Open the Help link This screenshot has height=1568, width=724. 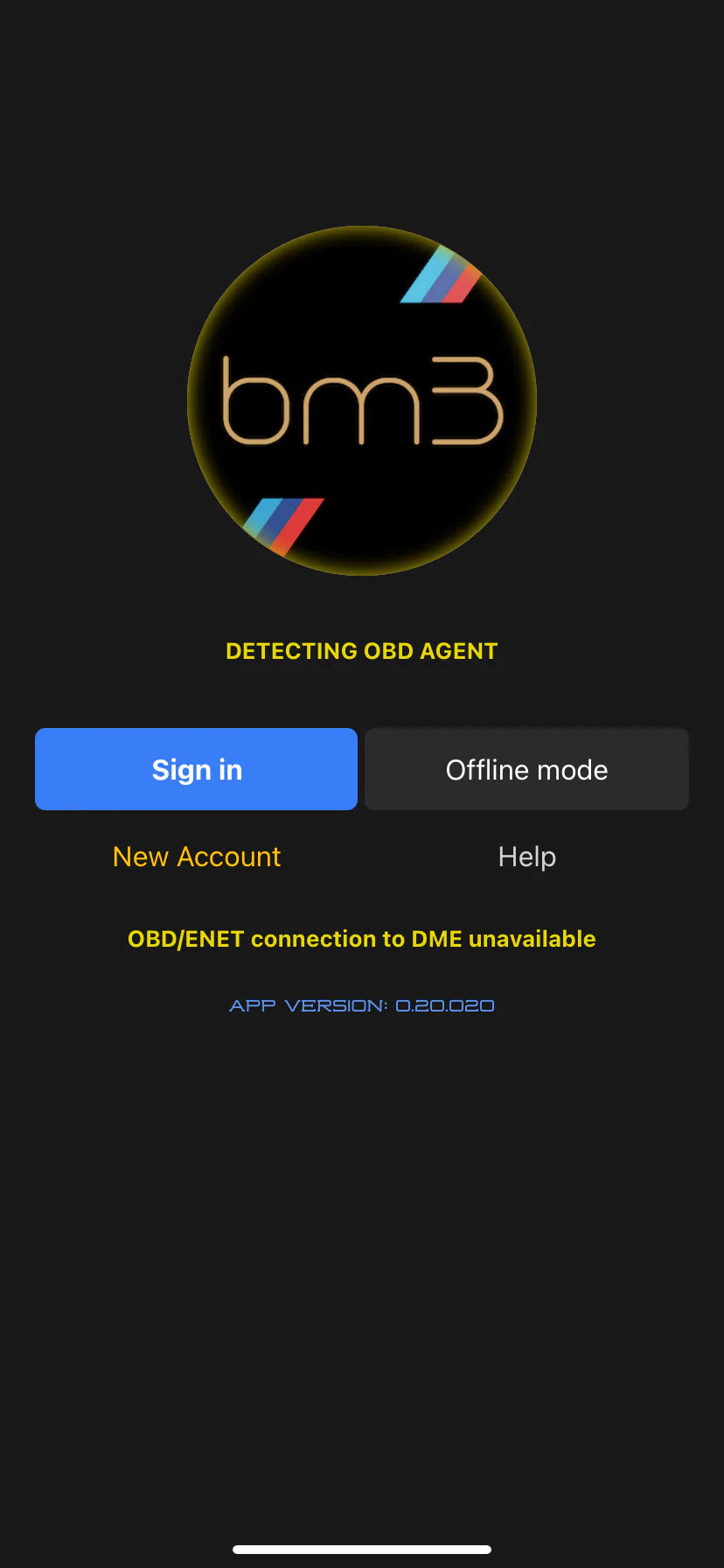coord(526,857)
